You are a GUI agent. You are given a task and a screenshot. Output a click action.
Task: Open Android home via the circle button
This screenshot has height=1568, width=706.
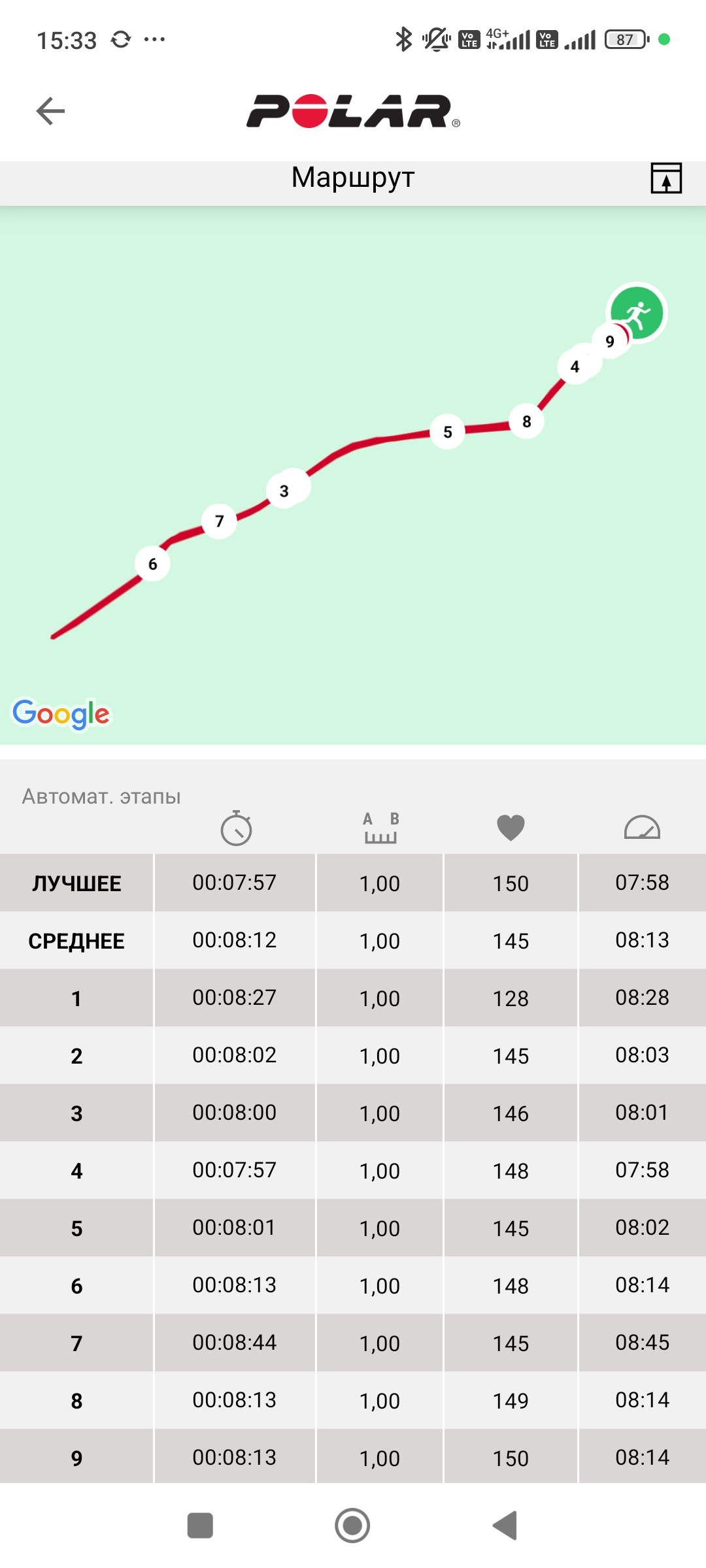(x=352, y=1526)
